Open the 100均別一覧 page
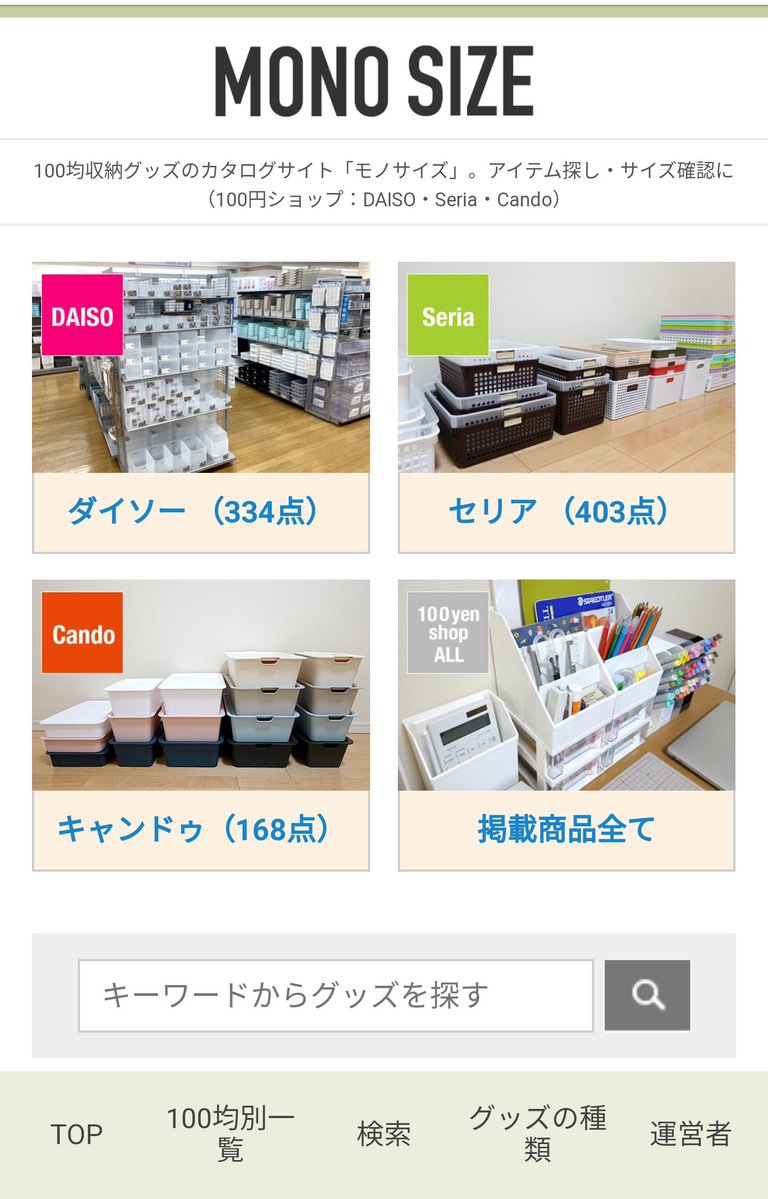768x1199 pixels. (230, 1134)
